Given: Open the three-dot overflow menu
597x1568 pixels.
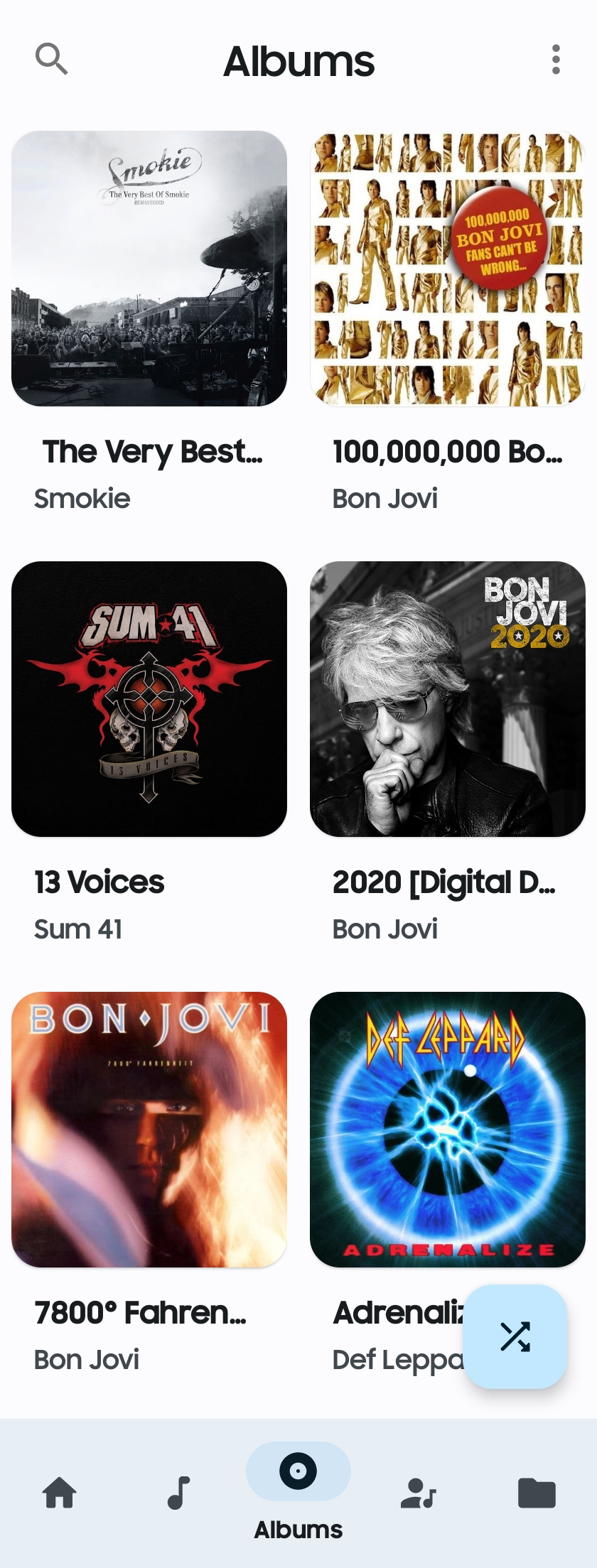Looking at the screenshot, I should (556, 60).
